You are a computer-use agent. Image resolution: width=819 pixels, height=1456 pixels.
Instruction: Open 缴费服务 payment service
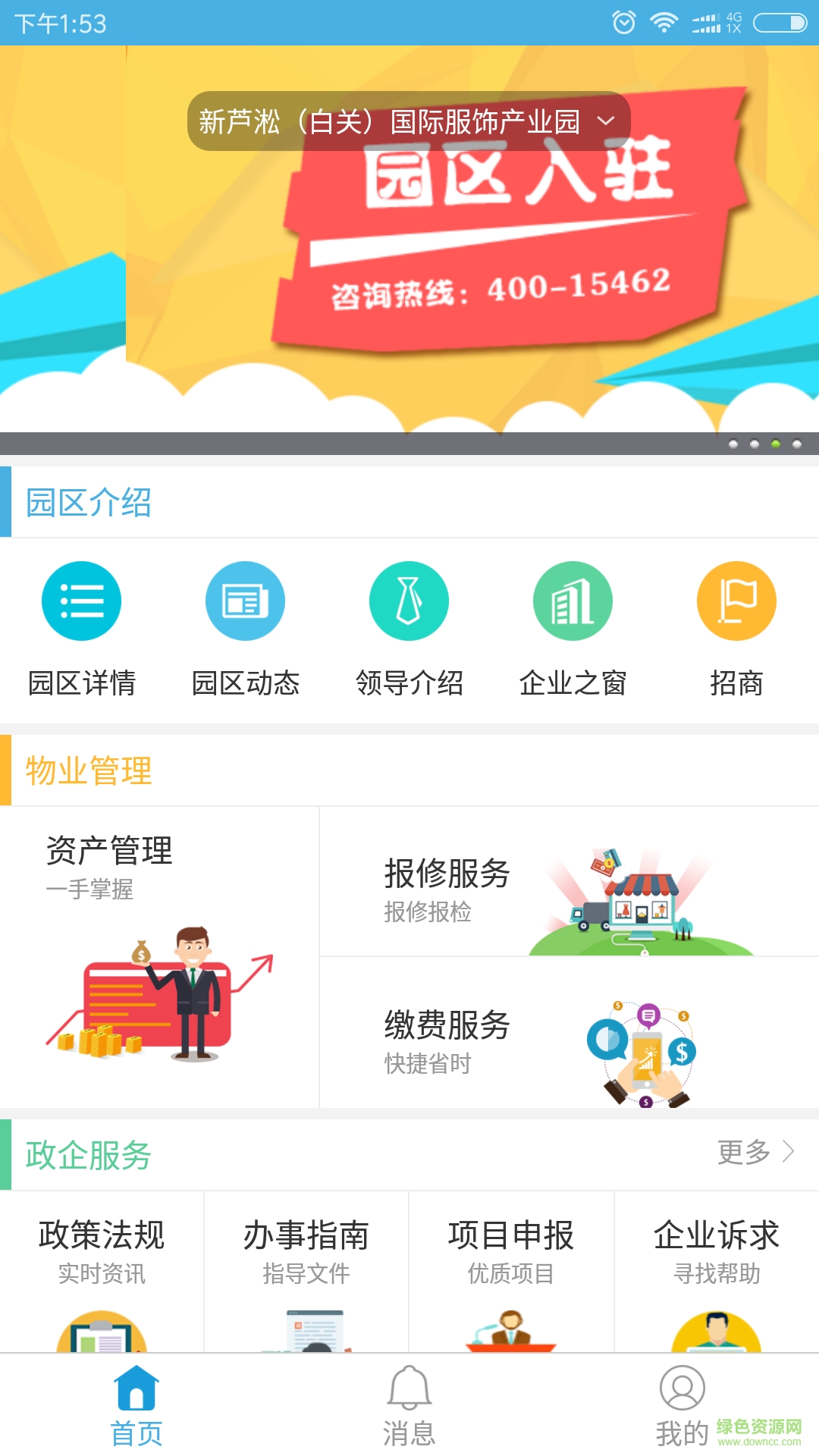point(569,1033)
